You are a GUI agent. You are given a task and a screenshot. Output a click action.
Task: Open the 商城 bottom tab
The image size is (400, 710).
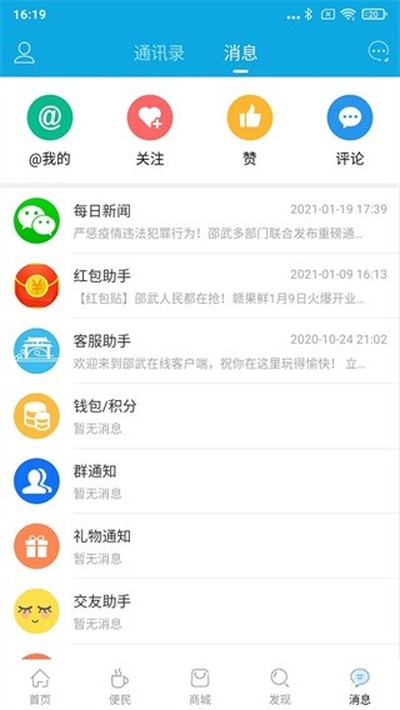(200, 686)
